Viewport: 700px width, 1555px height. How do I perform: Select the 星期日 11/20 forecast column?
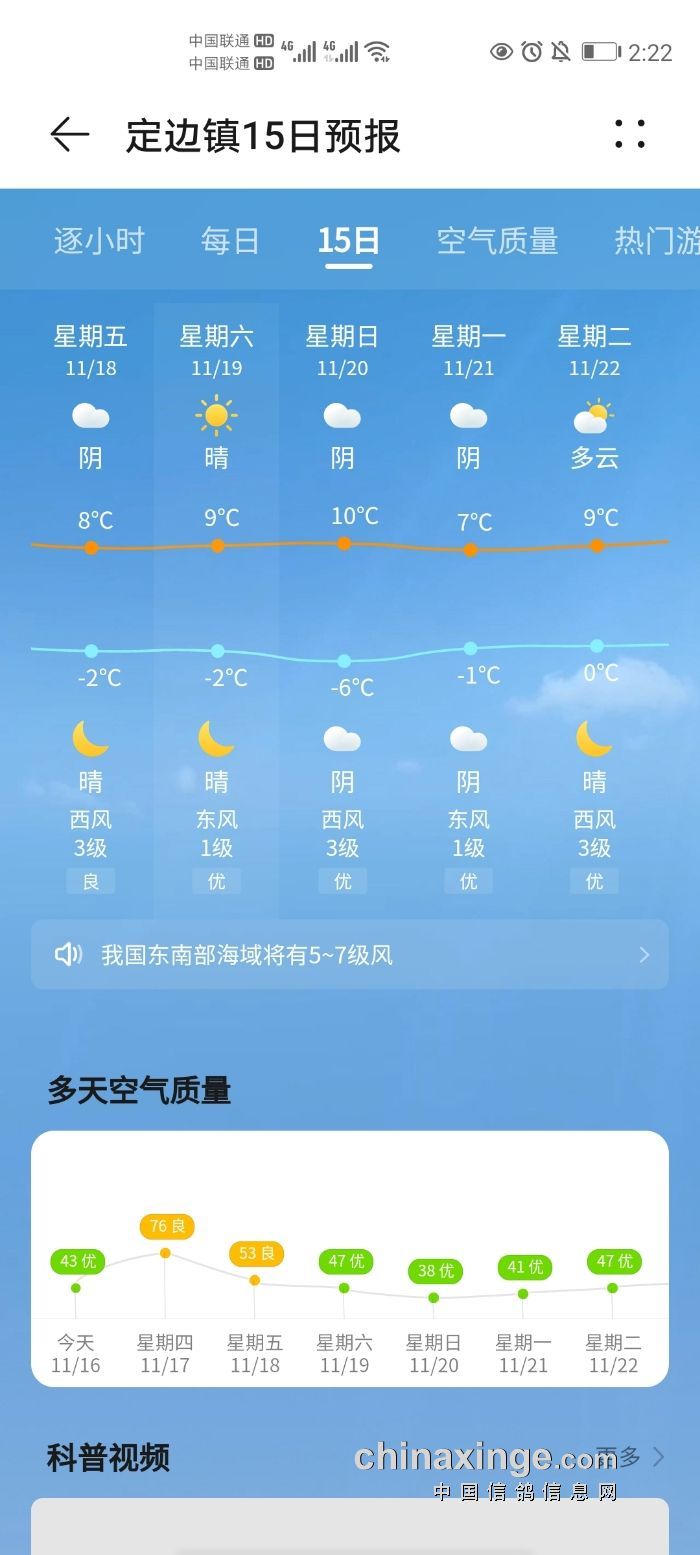coord(343,600)
